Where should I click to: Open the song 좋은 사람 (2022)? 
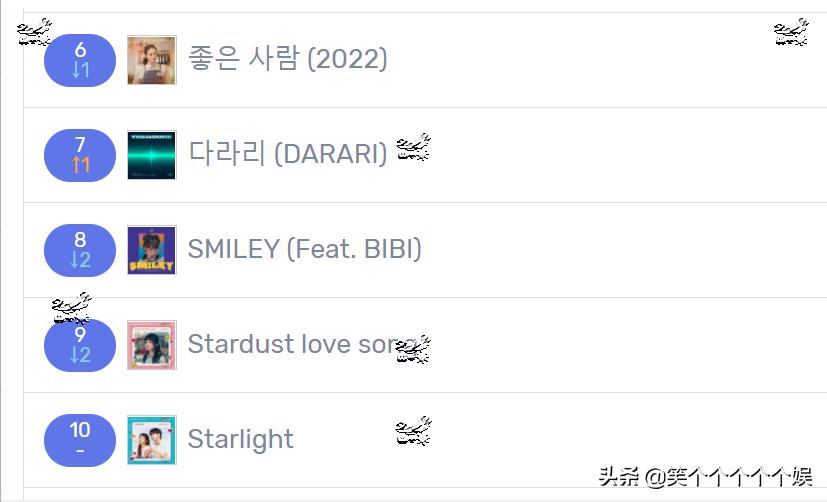287,60
